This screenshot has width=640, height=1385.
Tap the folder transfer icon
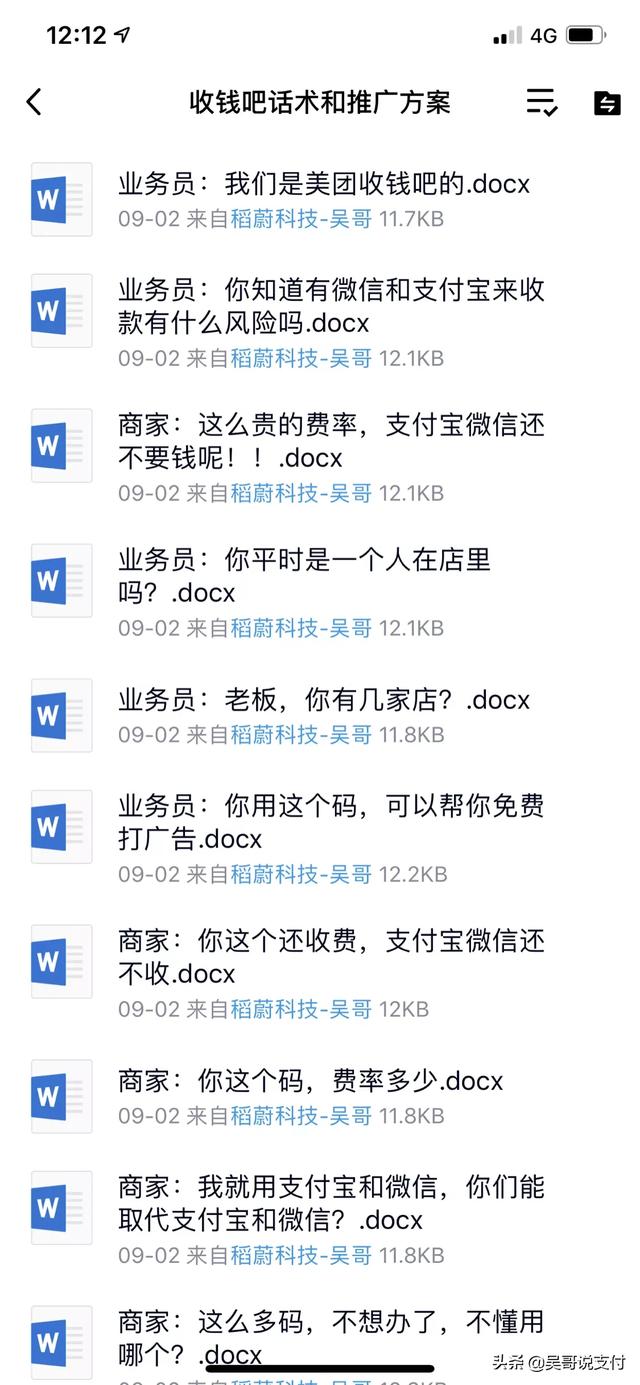click(x=607, y=102)
